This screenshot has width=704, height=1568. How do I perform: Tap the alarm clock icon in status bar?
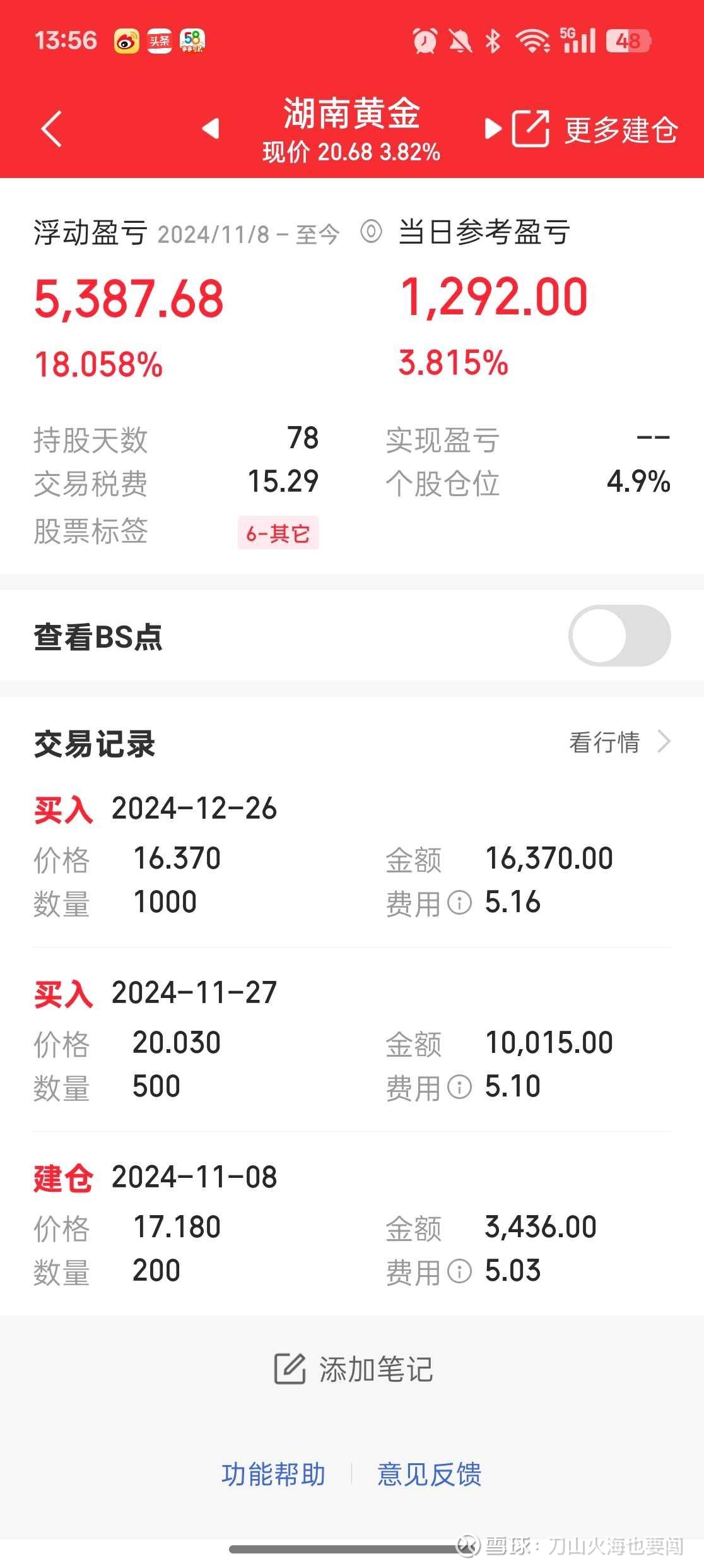point(425,40)
